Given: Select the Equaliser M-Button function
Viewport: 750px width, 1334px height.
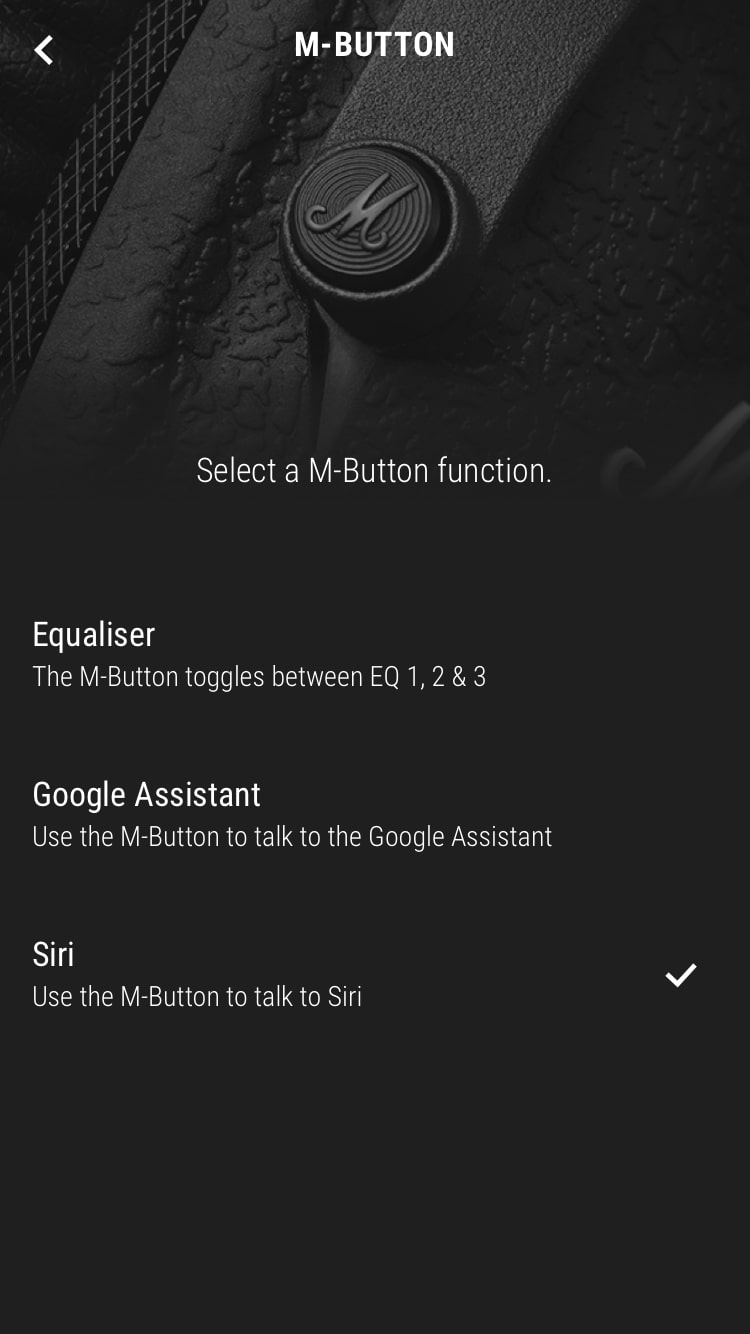Looking at the screenshot, I should (375, 656).
